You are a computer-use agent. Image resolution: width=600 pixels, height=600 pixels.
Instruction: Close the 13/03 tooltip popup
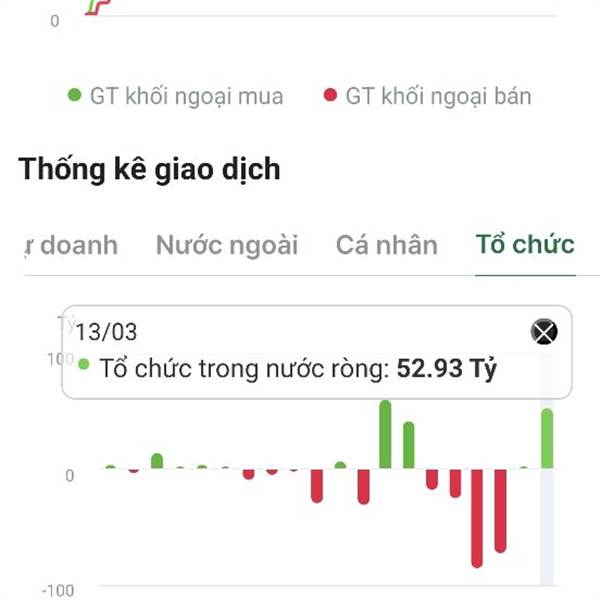point(544,331)
